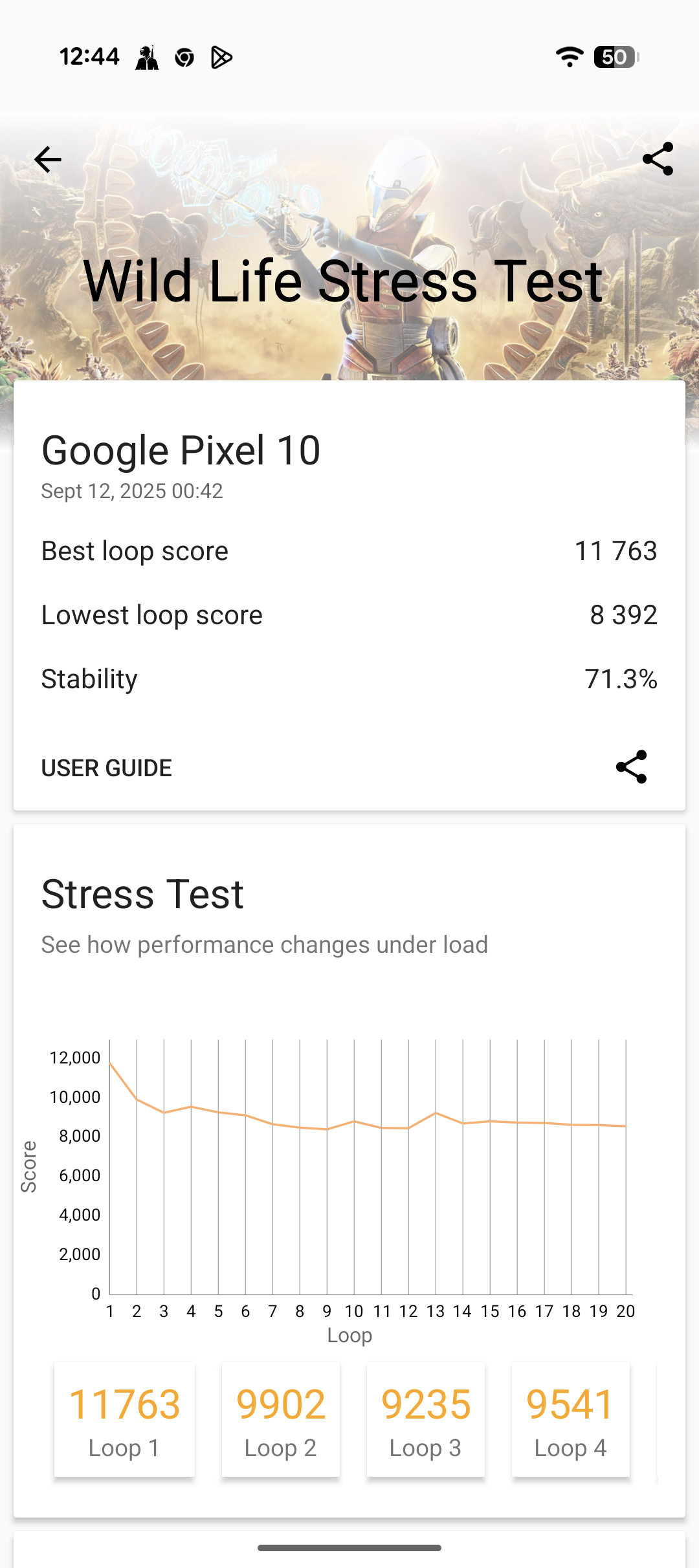The height and width of the screenshot is (1568, 699).
Task: Select the Loop 4 score card
Action: (570, 1420)
